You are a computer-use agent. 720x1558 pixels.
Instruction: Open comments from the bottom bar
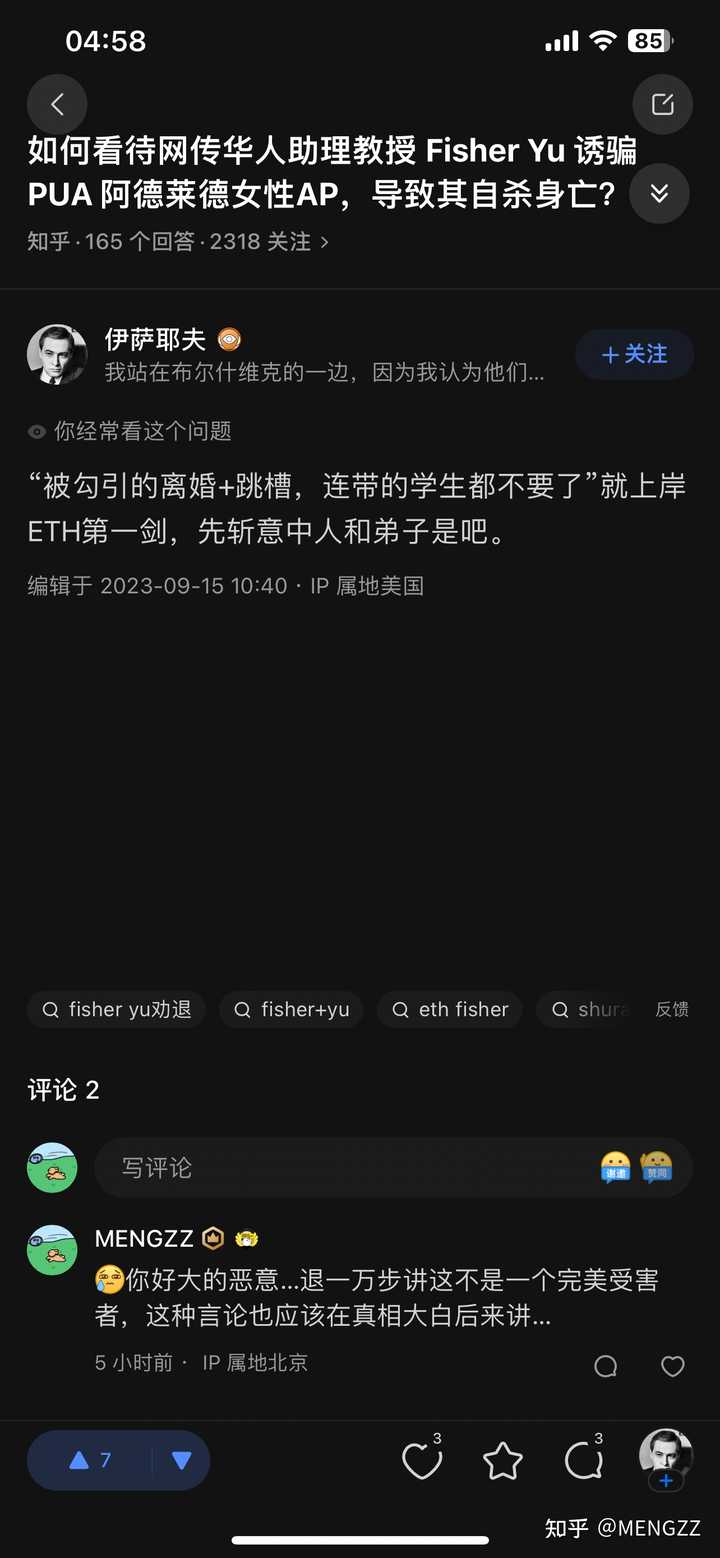coord(584,1460)
